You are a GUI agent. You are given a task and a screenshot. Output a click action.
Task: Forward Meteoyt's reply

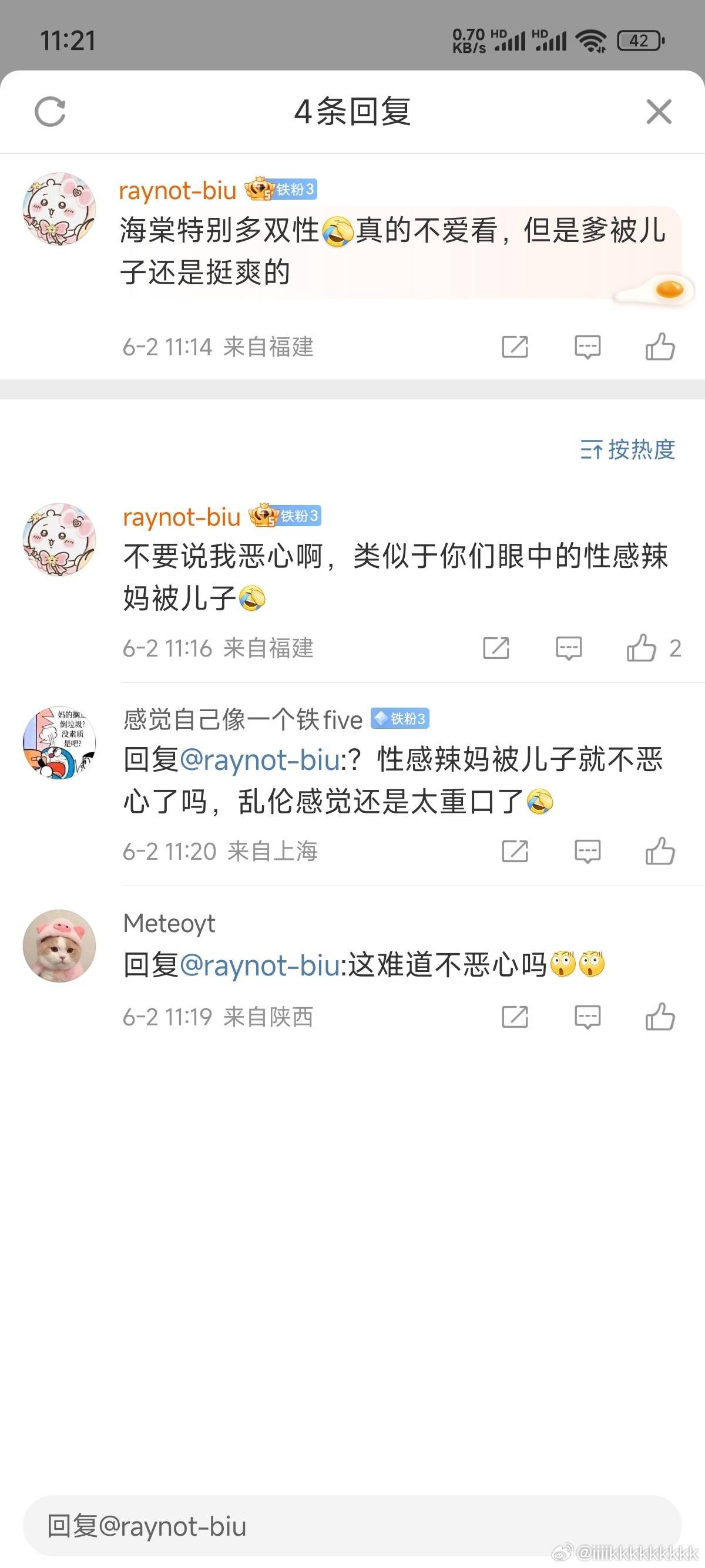515,1017
